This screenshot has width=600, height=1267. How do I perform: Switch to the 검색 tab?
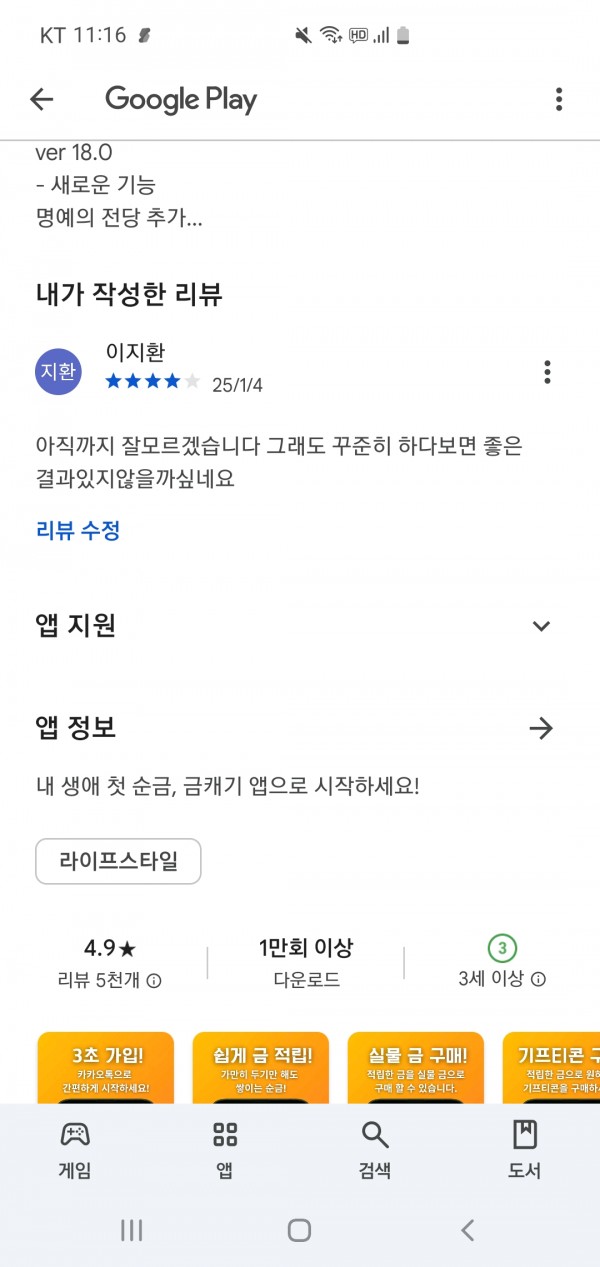[375, 1149]
